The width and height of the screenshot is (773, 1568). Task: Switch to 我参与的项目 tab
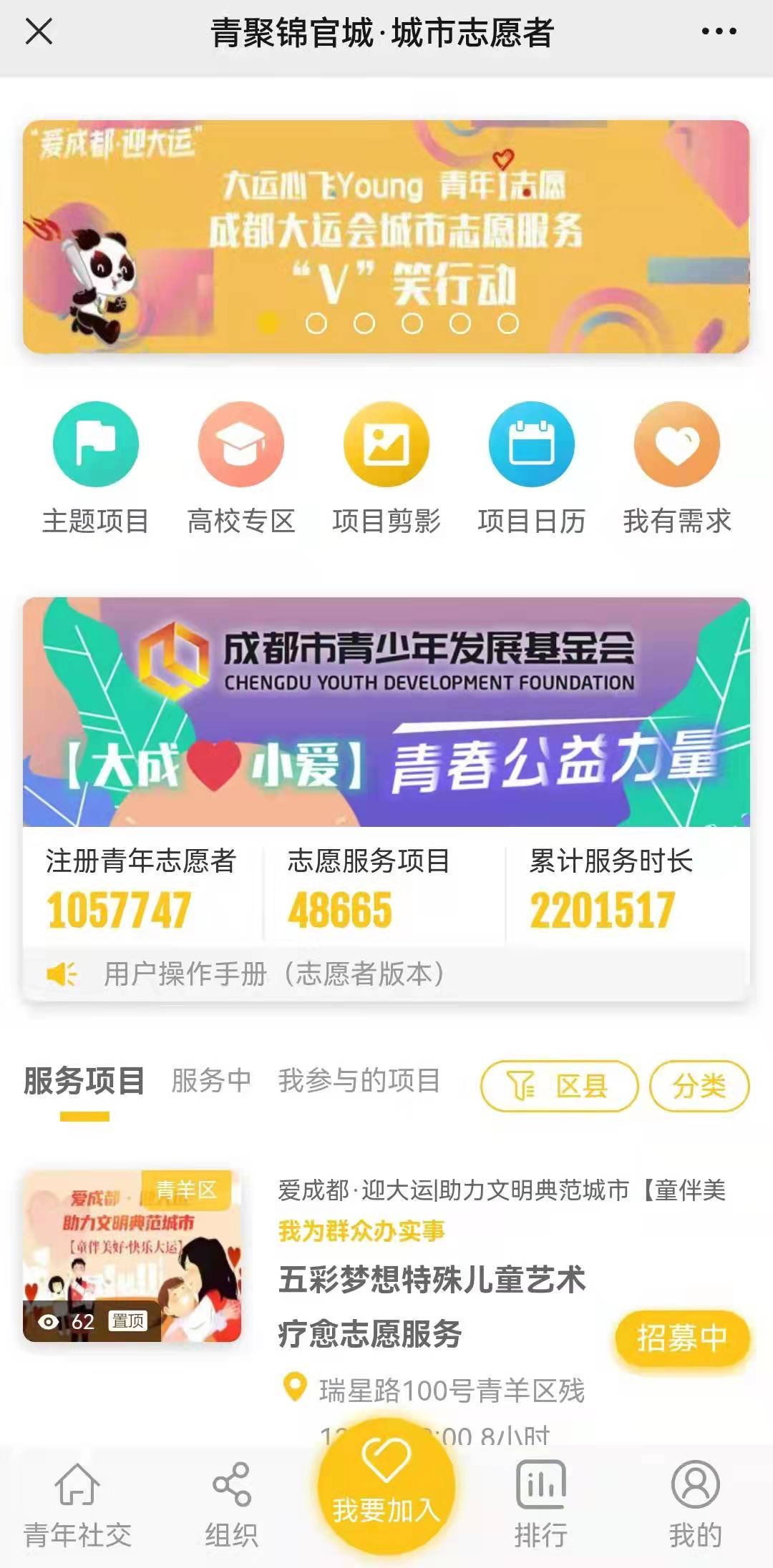359,1080
